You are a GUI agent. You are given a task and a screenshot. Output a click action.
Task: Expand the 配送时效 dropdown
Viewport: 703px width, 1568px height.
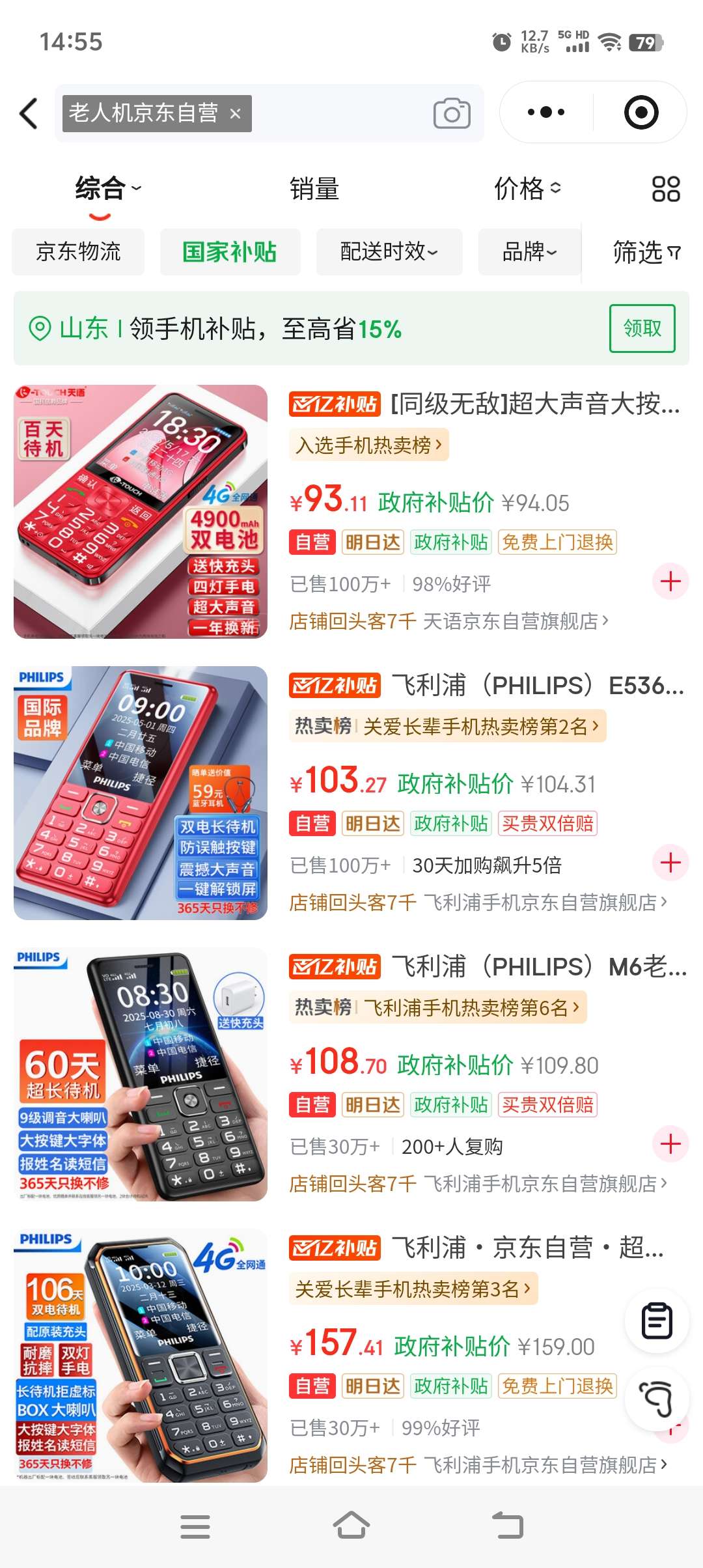coord(389,252)
